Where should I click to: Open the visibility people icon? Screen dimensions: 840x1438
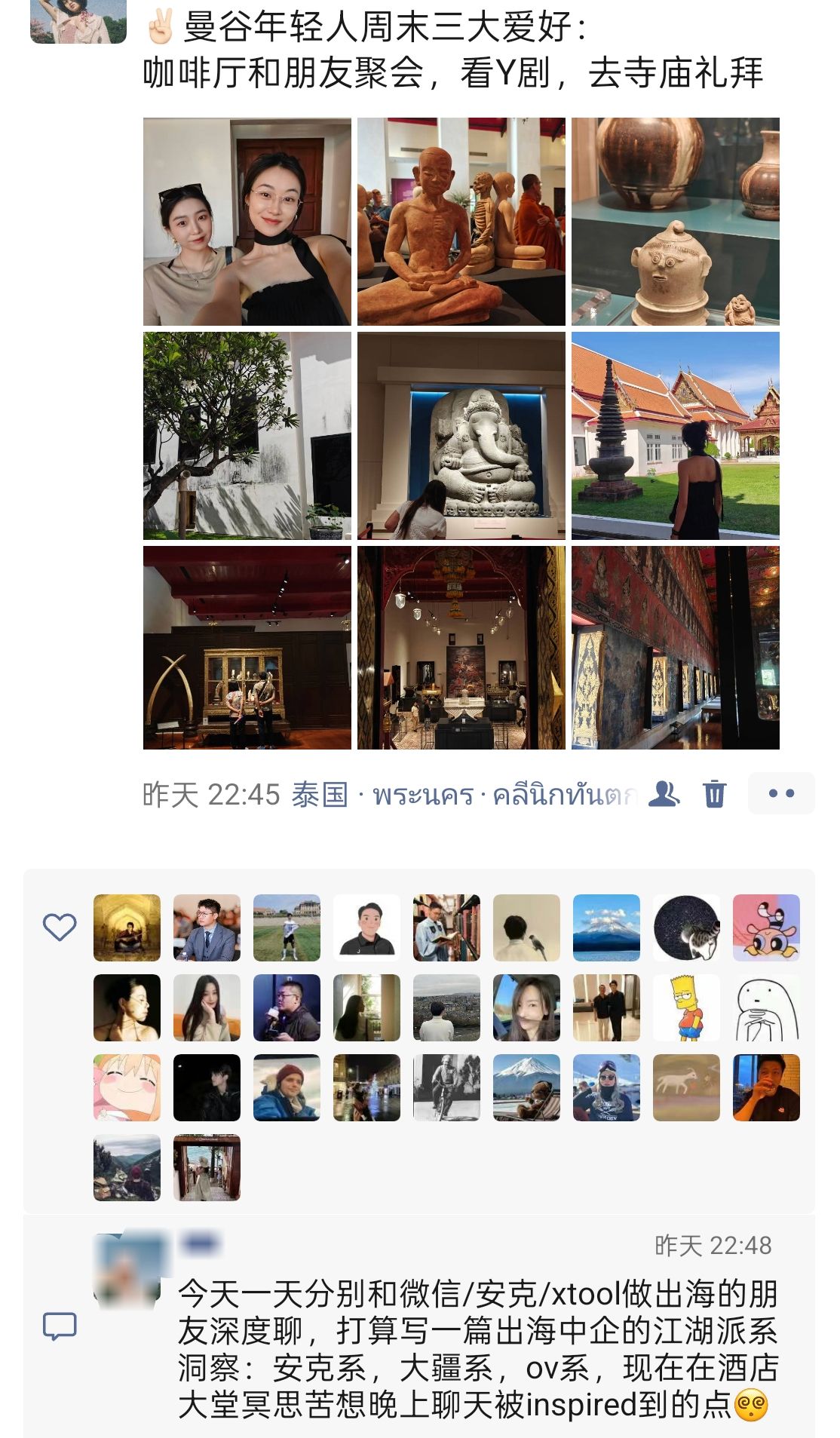point(664,793)
